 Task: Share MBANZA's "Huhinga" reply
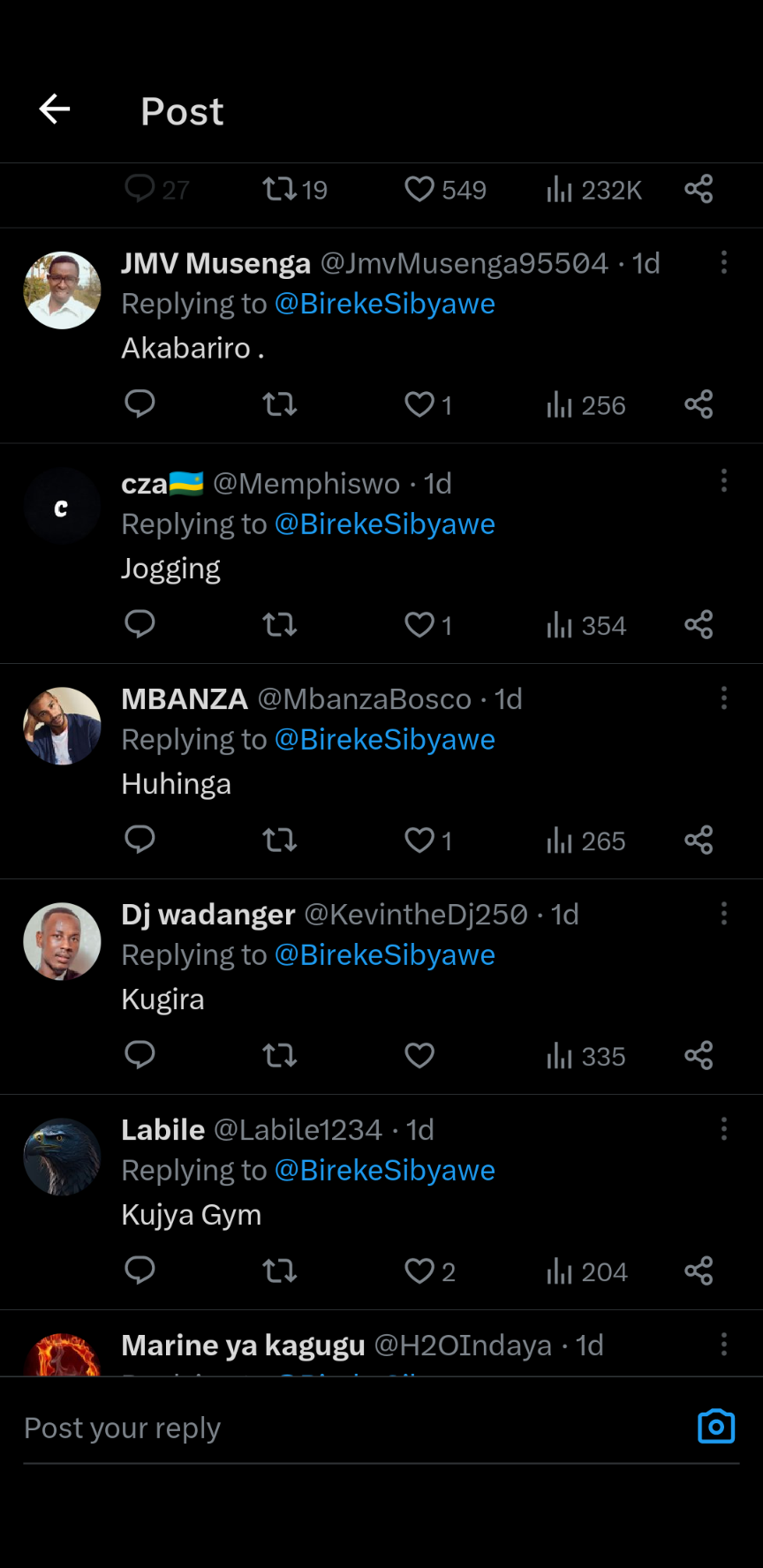tap(699, 840)
